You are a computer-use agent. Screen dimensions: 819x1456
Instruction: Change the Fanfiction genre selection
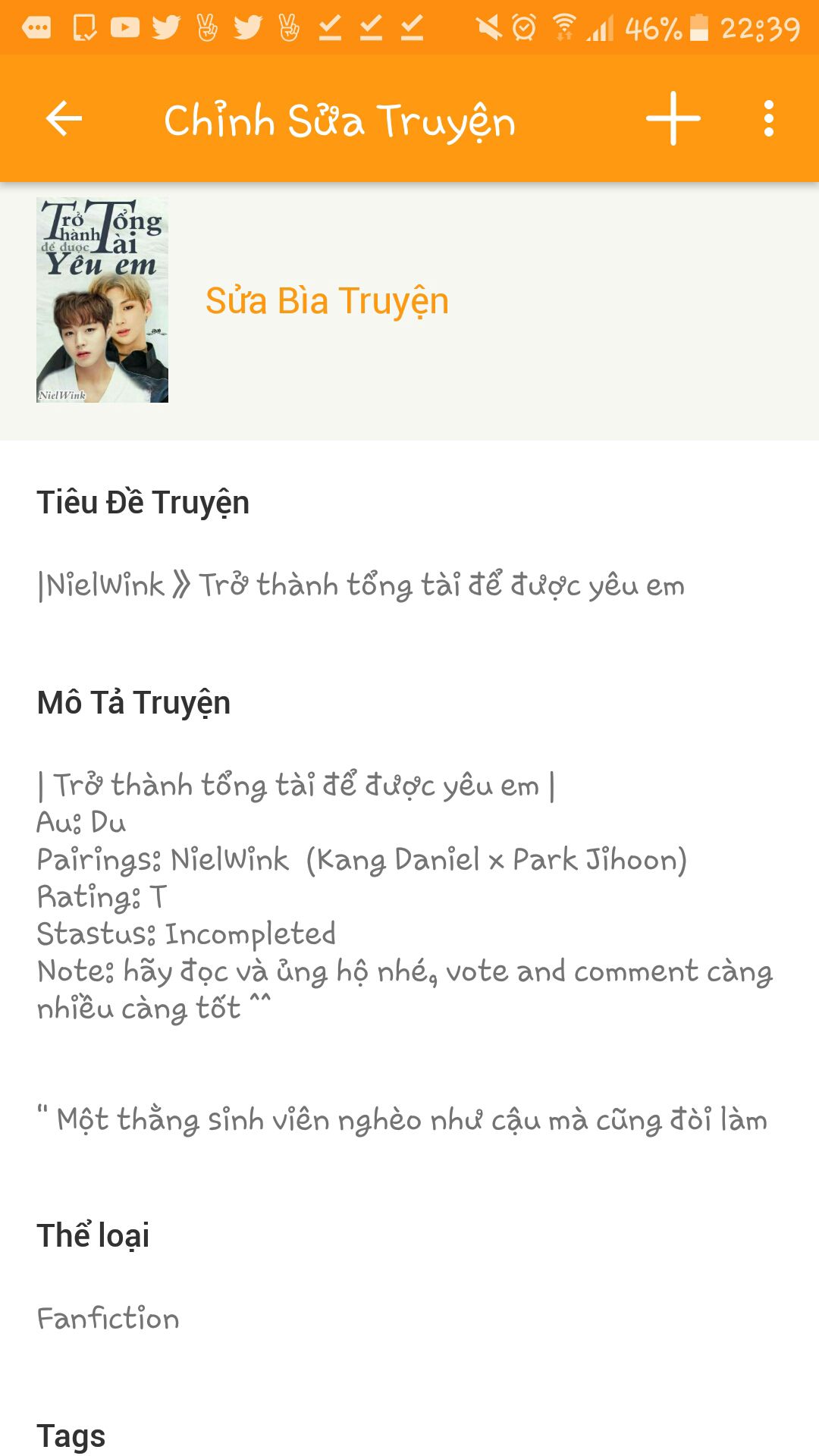pyautogui.click(x=108, y=1319)
